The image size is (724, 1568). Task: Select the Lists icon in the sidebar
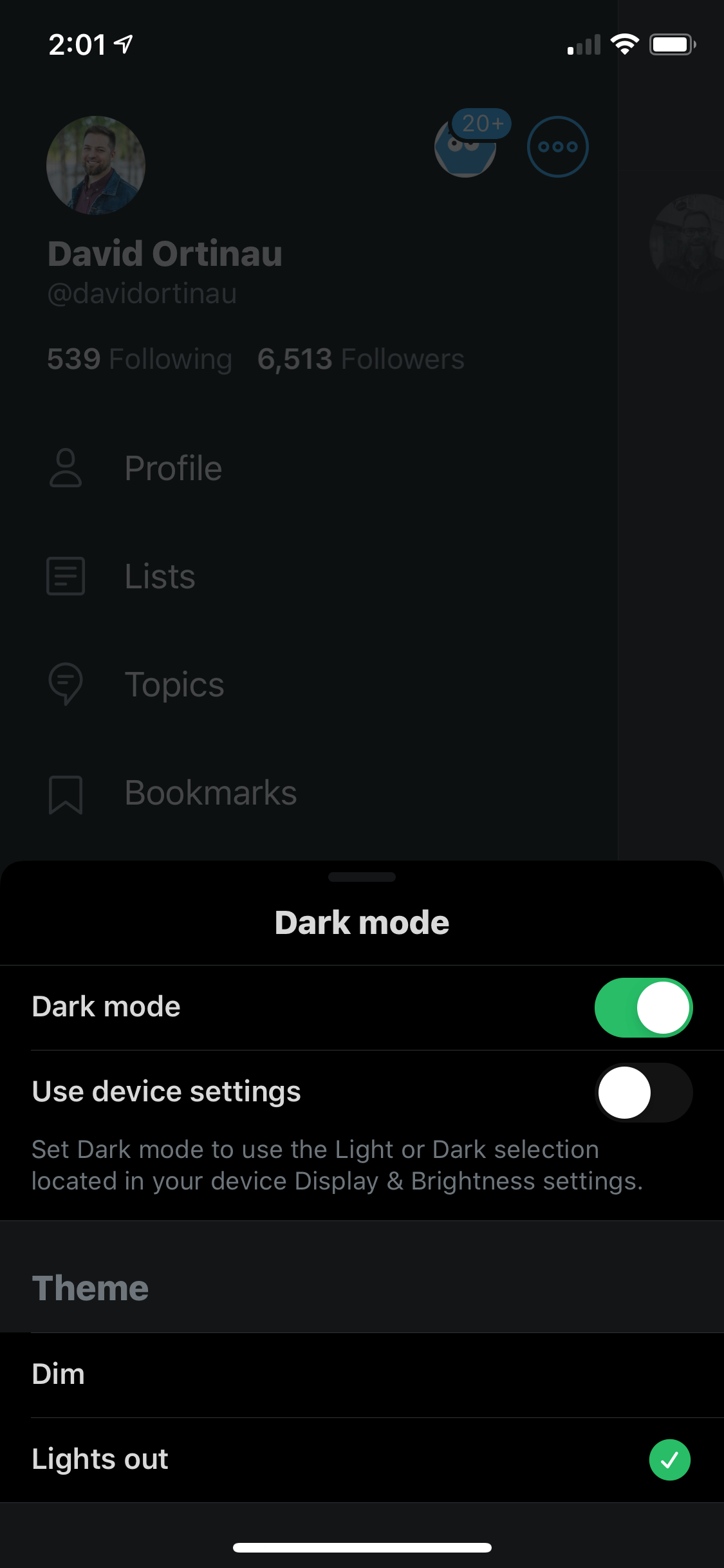(x=66, y=576)
